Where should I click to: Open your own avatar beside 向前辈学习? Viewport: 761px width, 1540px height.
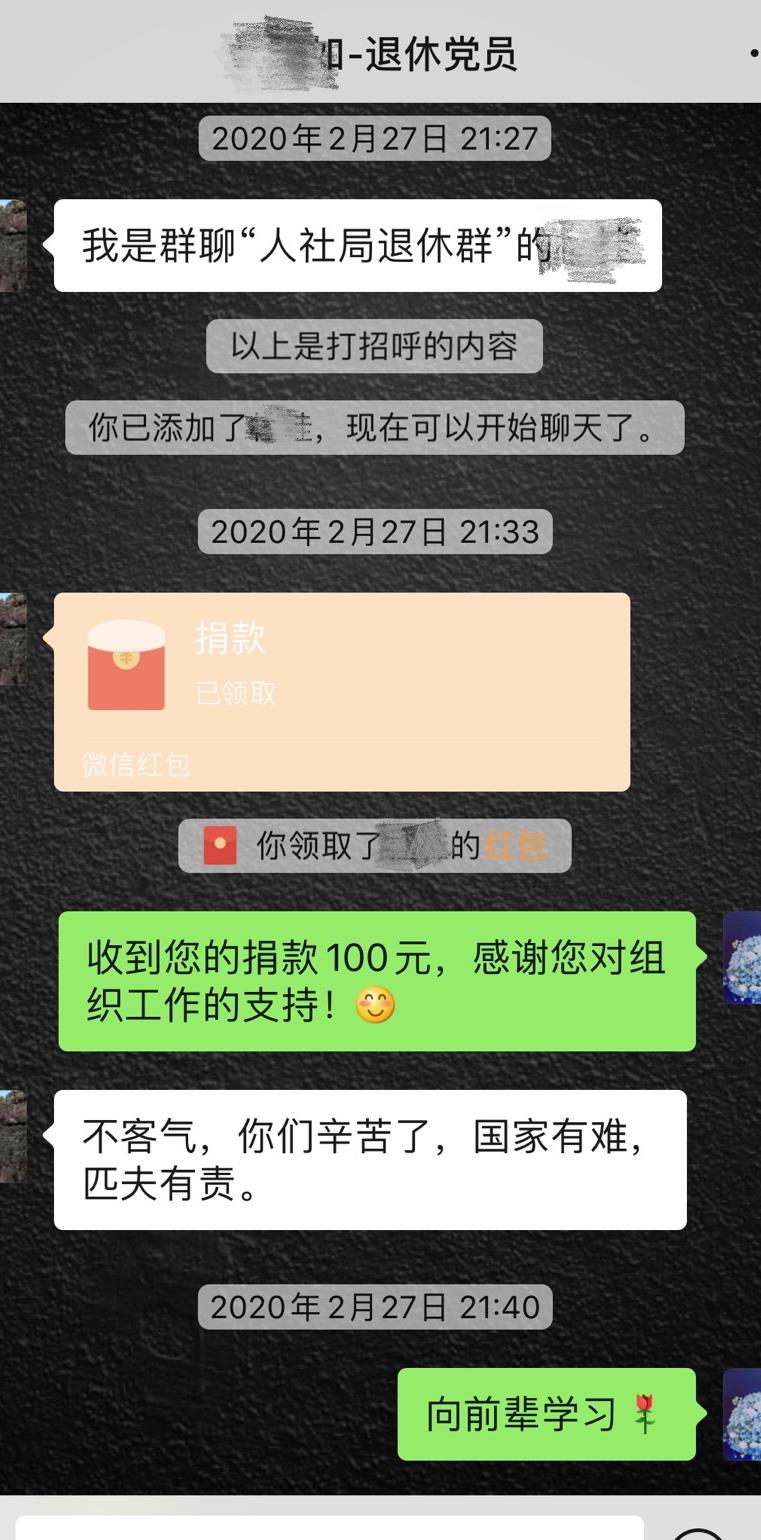point(742,1414)
